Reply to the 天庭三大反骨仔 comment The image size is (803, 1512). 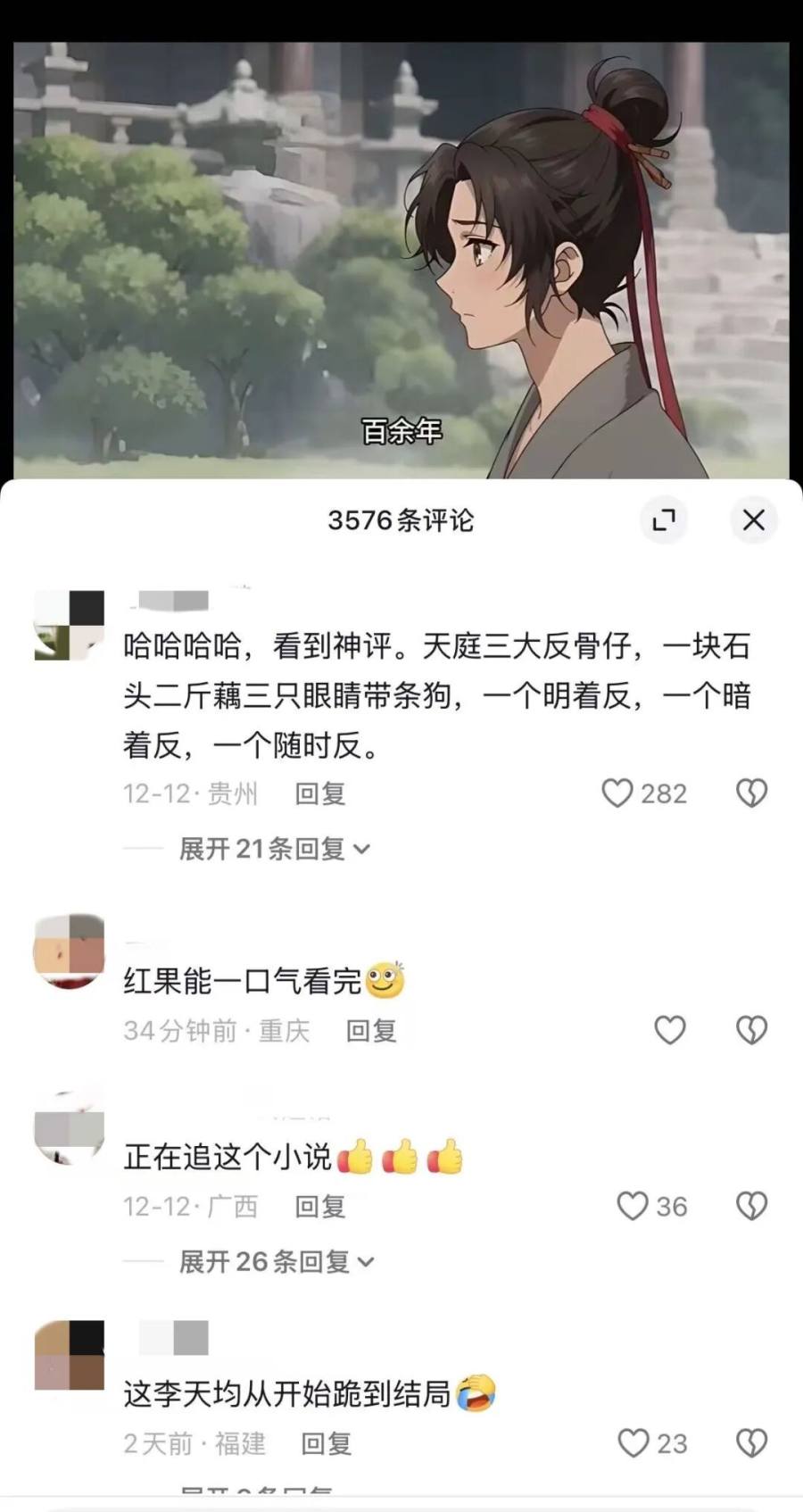[x=320, y=793]
